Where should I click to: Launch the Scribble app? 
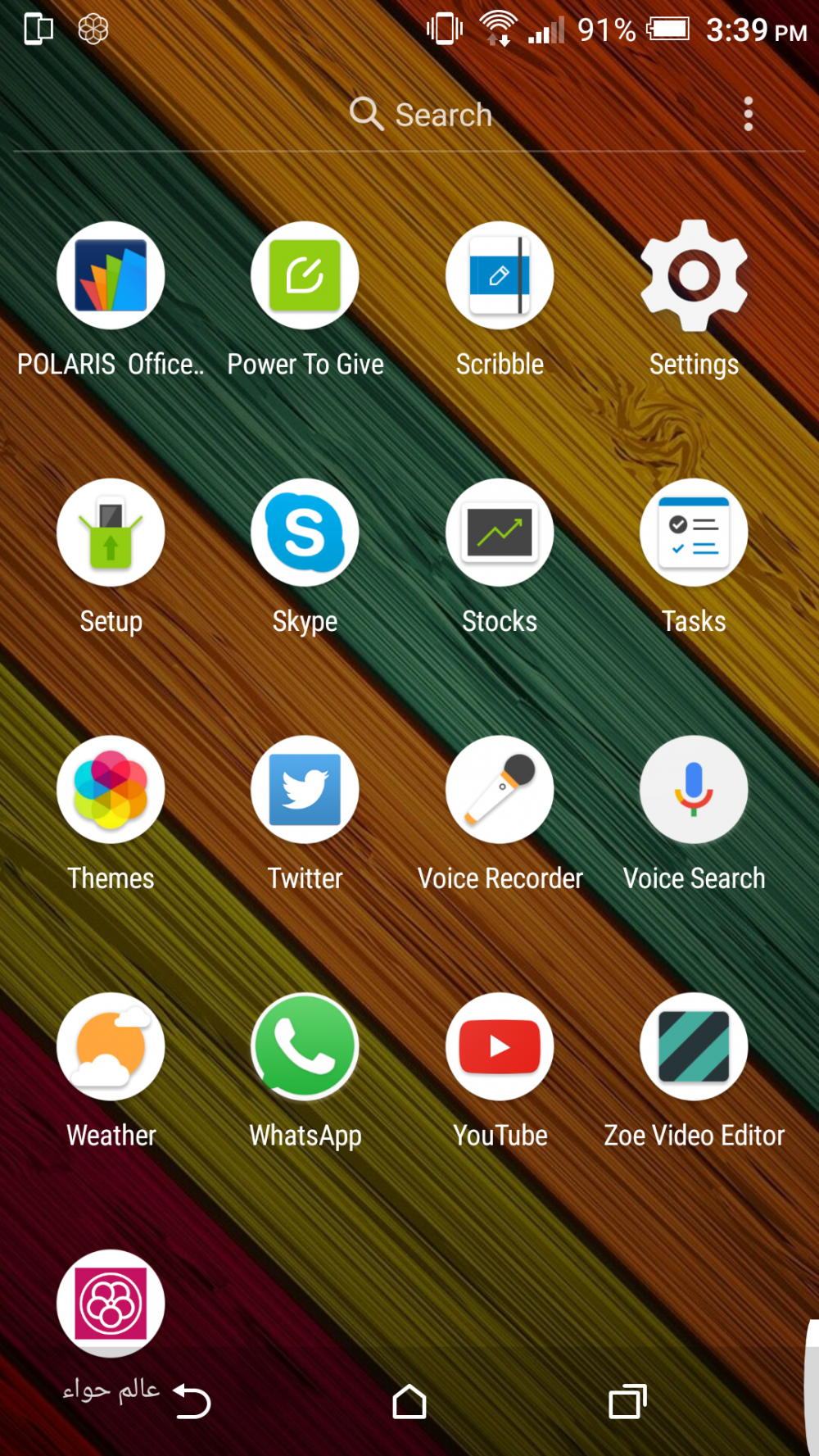coord(500,276)
